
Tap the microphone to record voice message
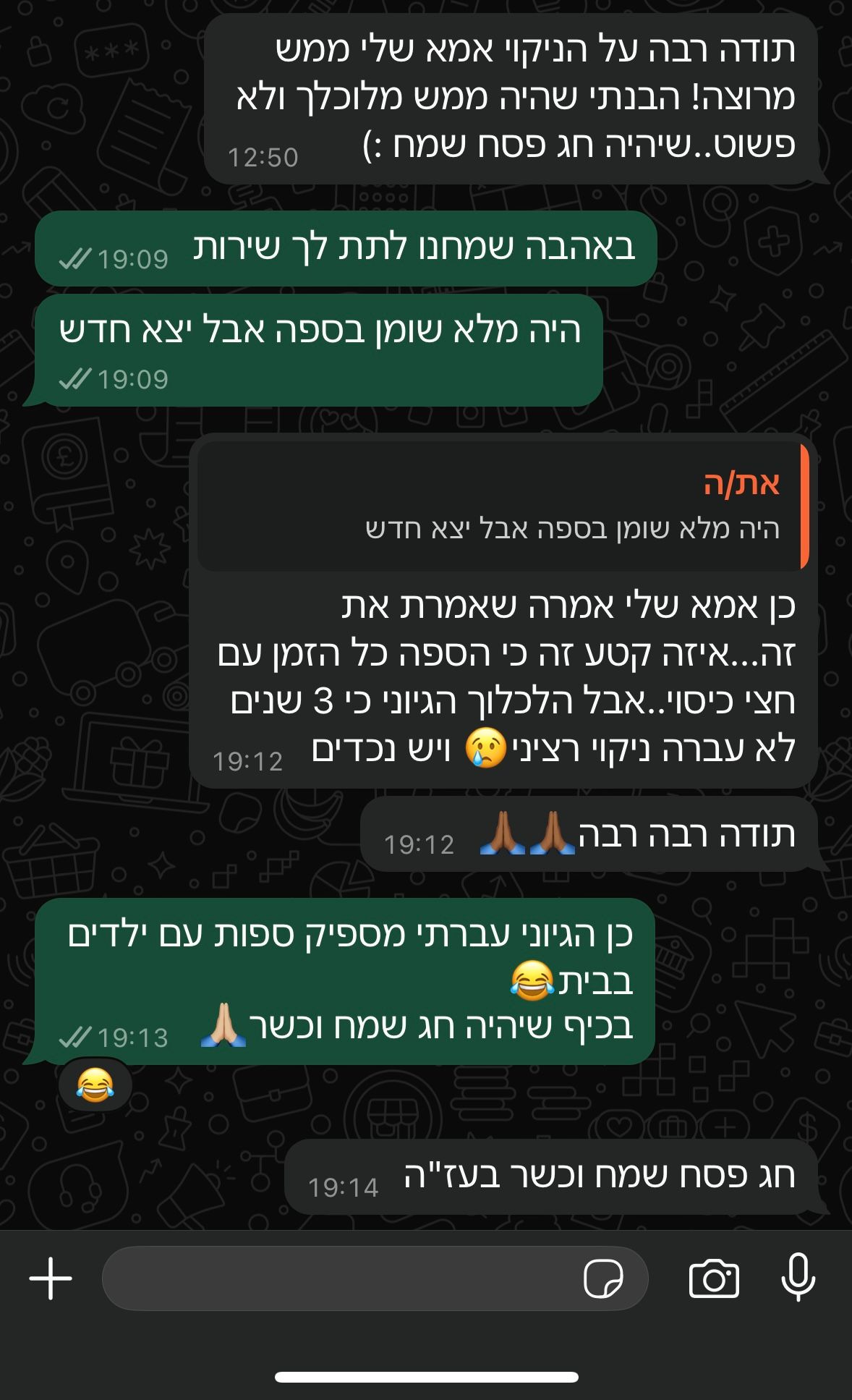pyautogui.click(x=798, y=1277)
